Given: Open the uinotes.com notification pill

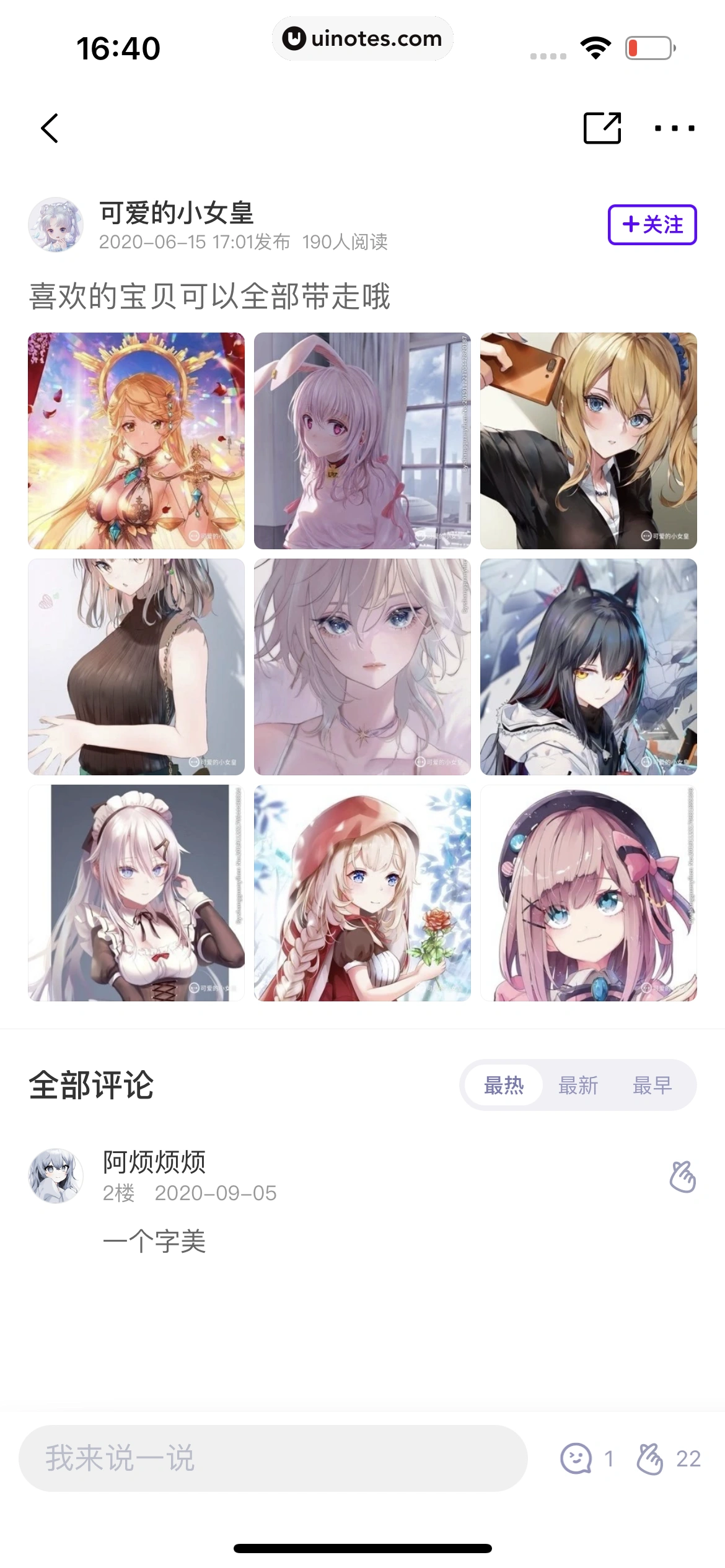Looking at the screenshot, I should coord(362,38).
